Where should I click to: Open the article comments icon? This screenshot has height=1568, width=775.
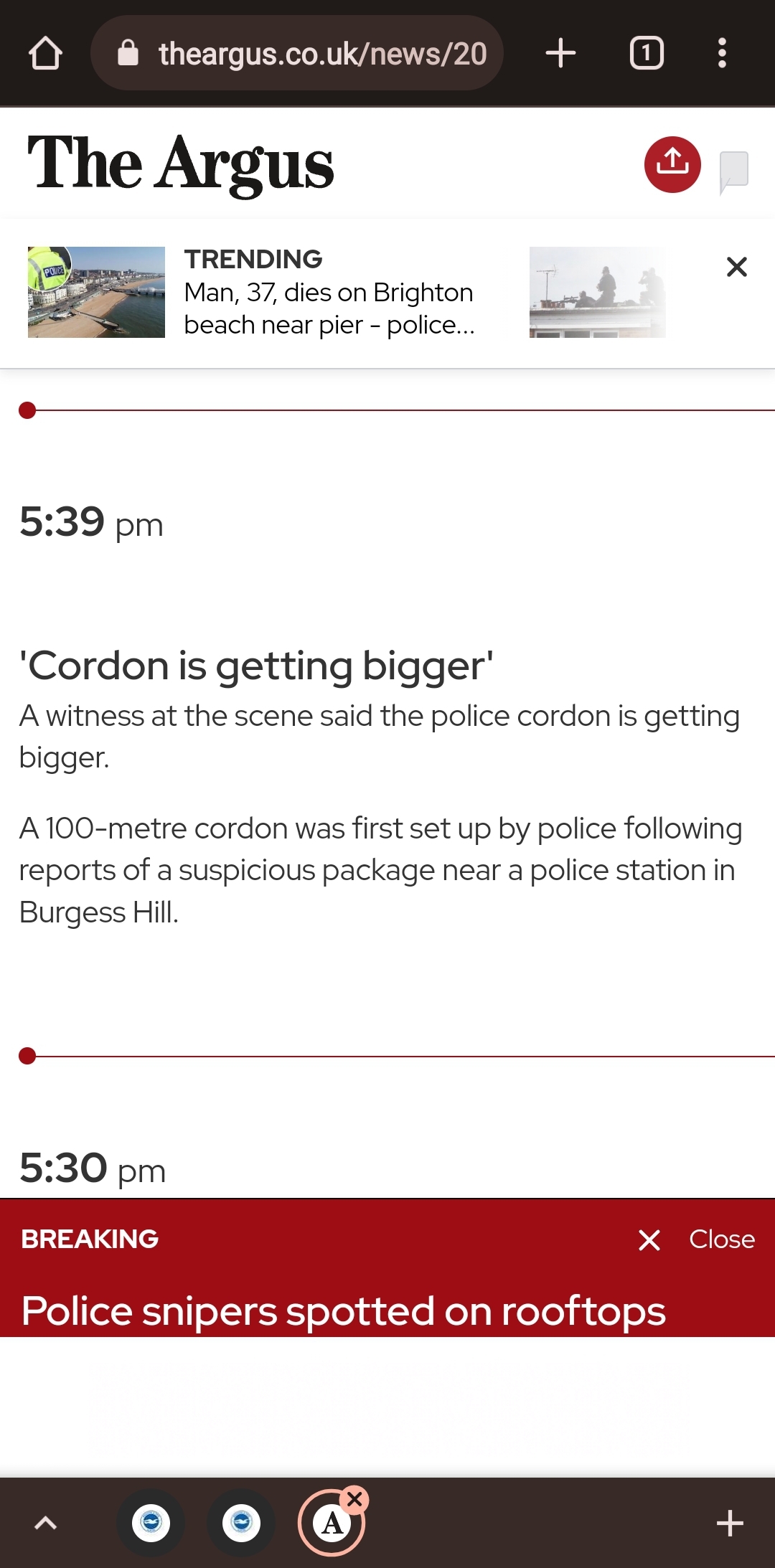733,171
